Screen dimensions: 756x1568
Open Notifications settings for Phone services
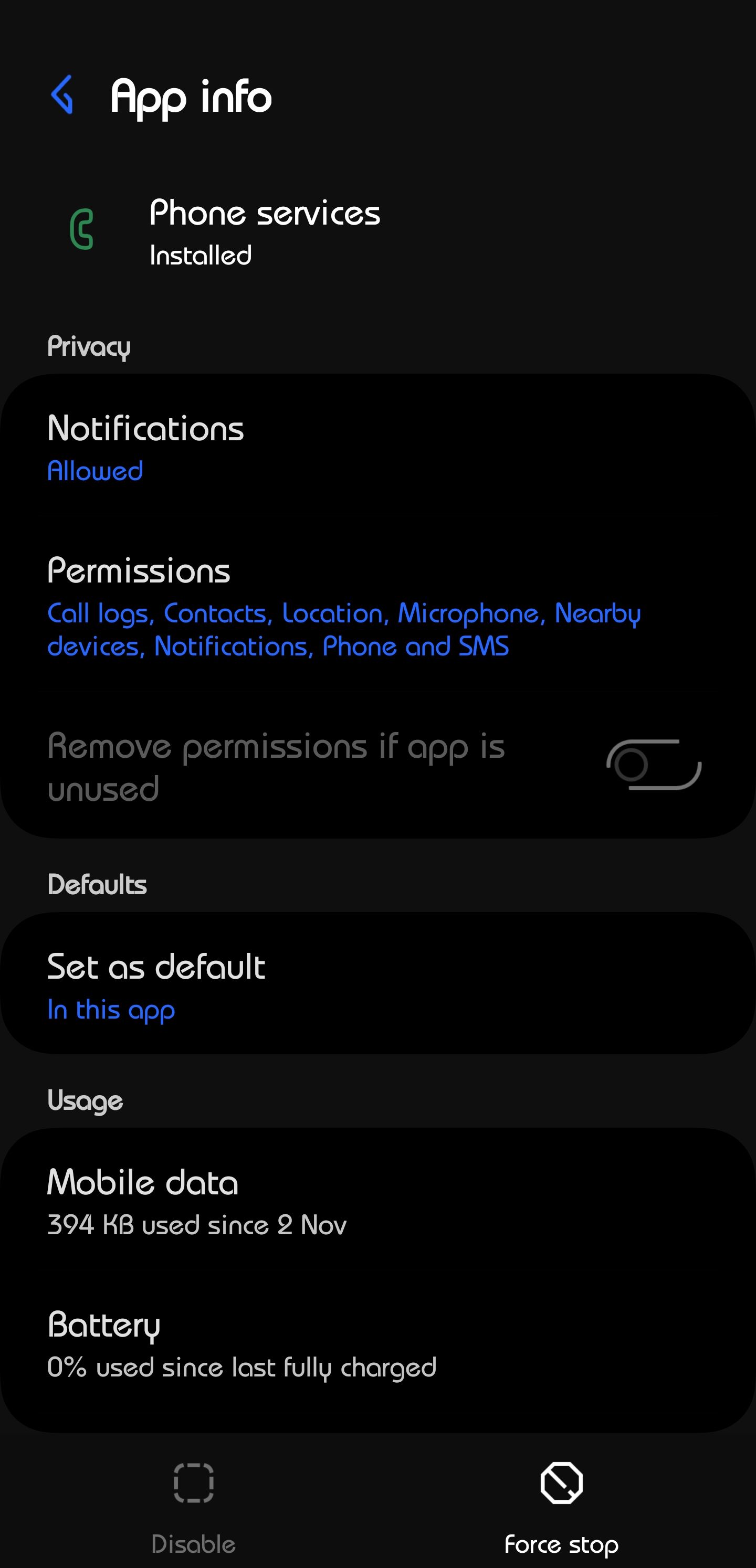pos(377,448)
